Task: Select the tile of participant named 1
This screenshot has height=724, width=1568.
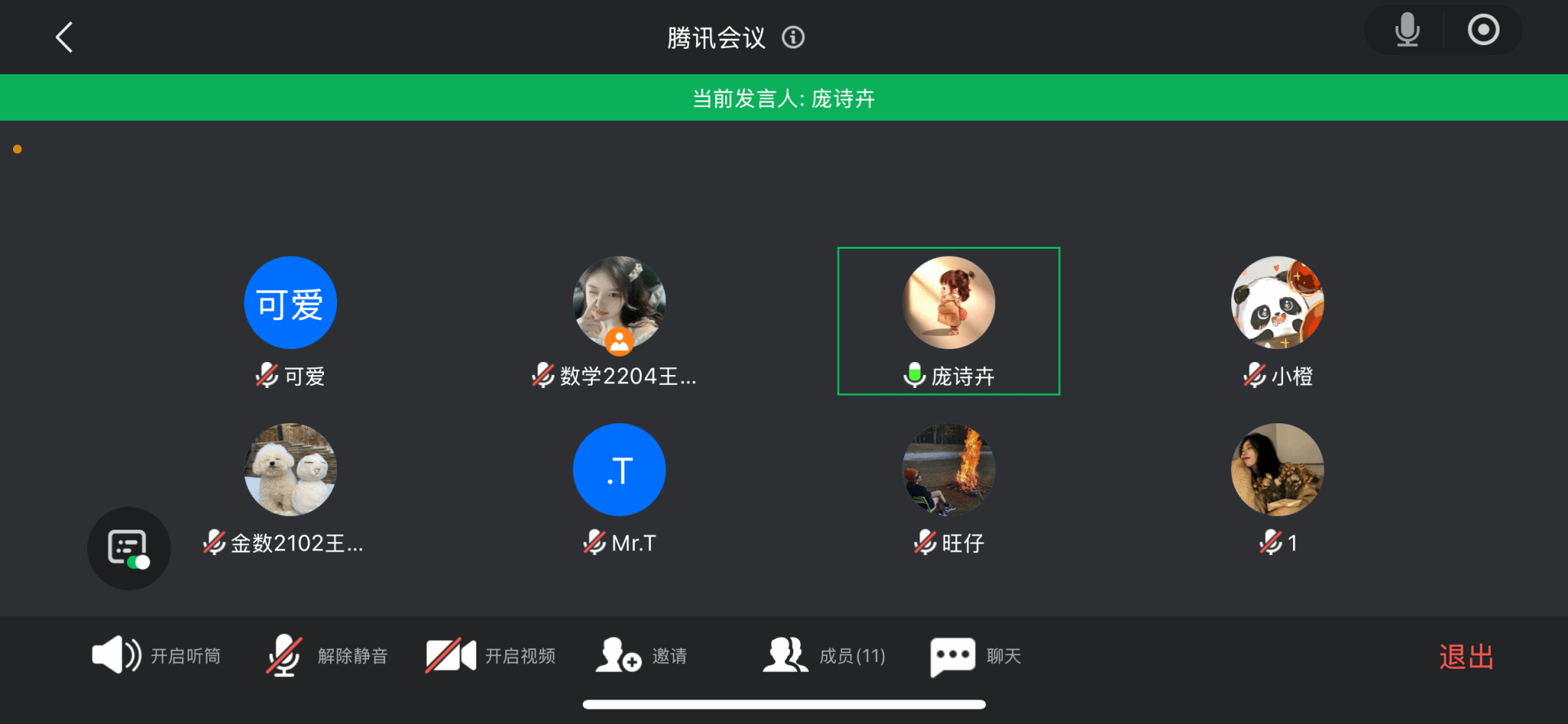Action: point(1277,470)
